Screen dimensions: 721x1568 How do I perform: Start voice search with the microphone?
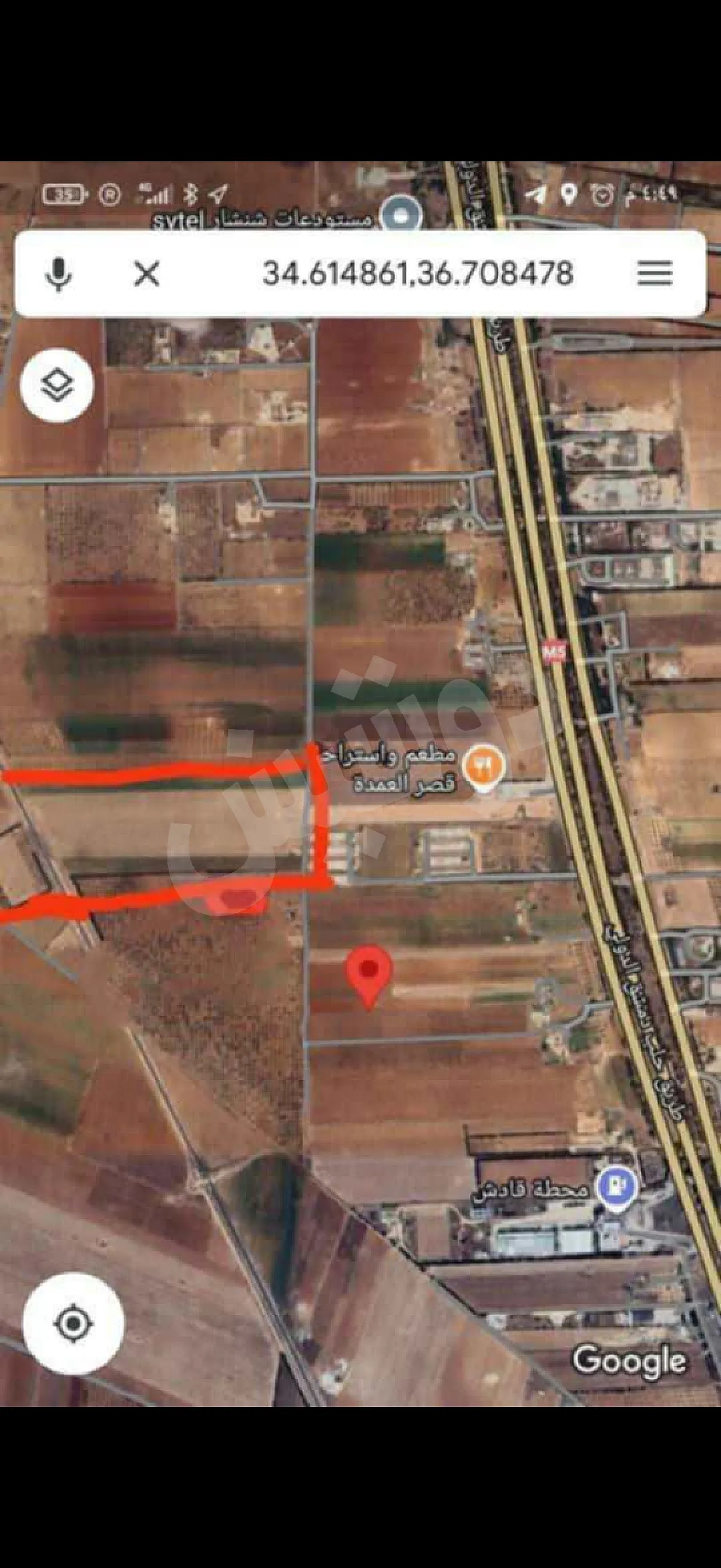pyautogui.click(x=59, y=273)
